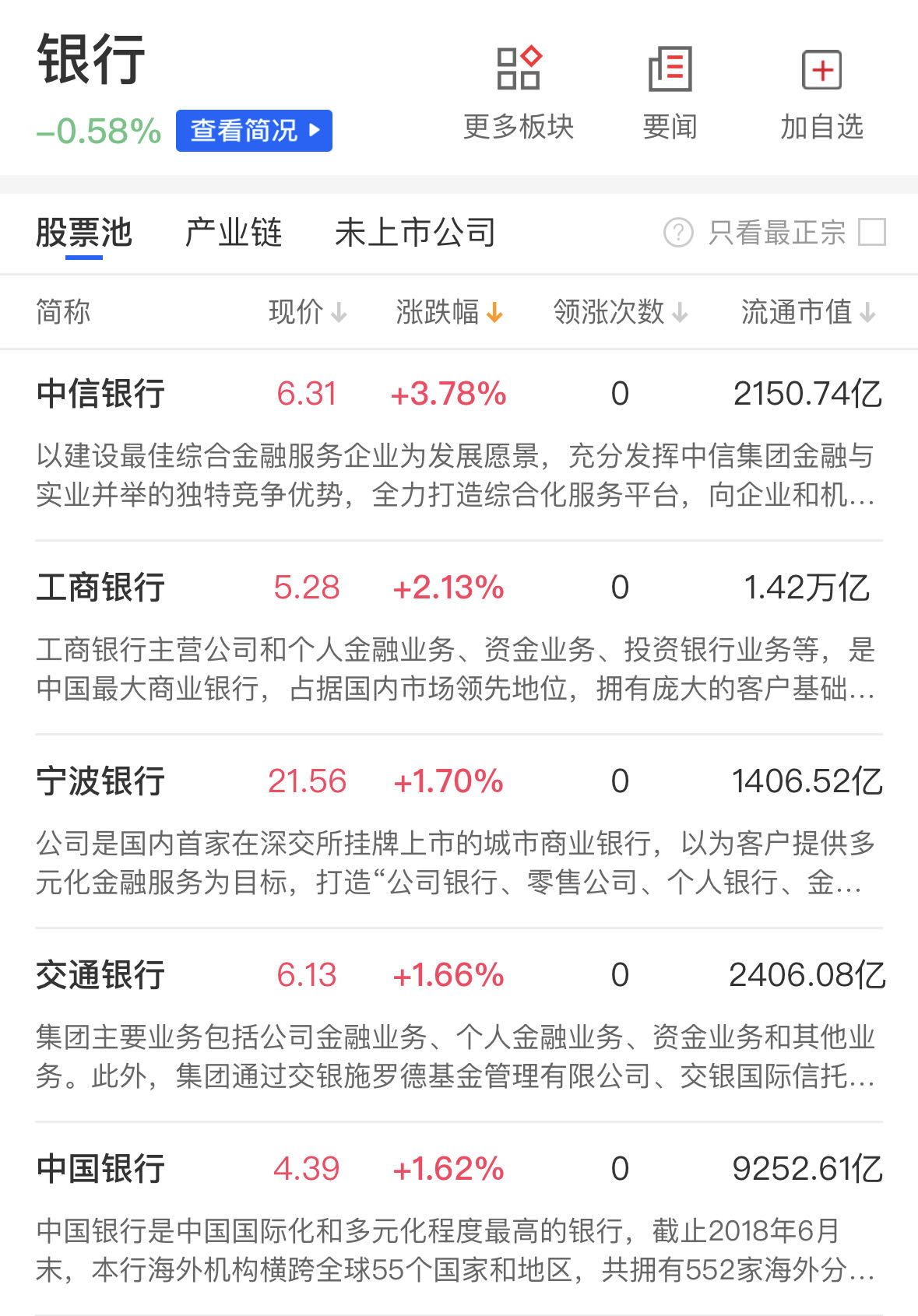Sort stocks by 涨跌幅
Screen dimensions: 918x1316
pyautogui.click(x=449, y=312)
